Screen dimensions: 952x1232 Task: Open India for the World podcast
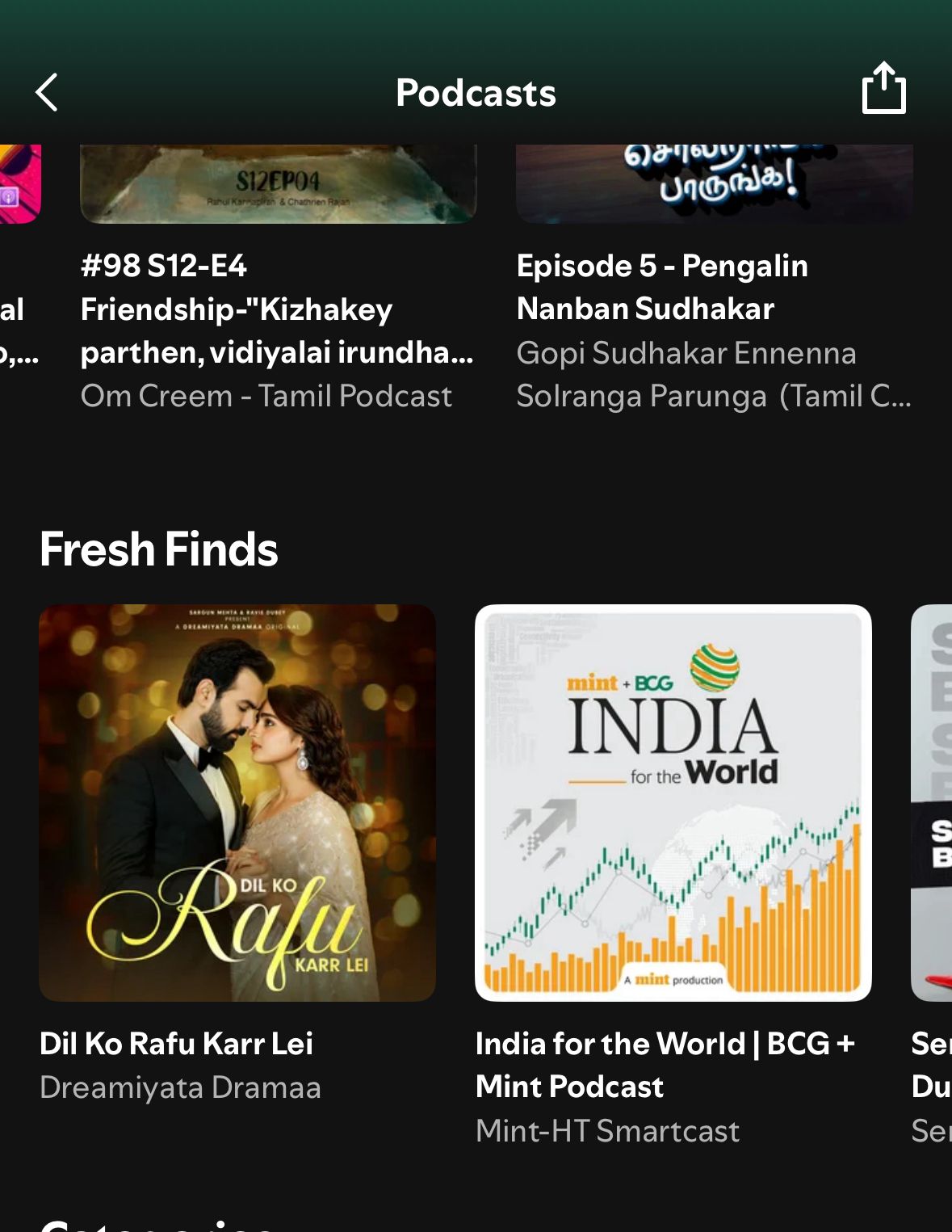tap(673, 802)
